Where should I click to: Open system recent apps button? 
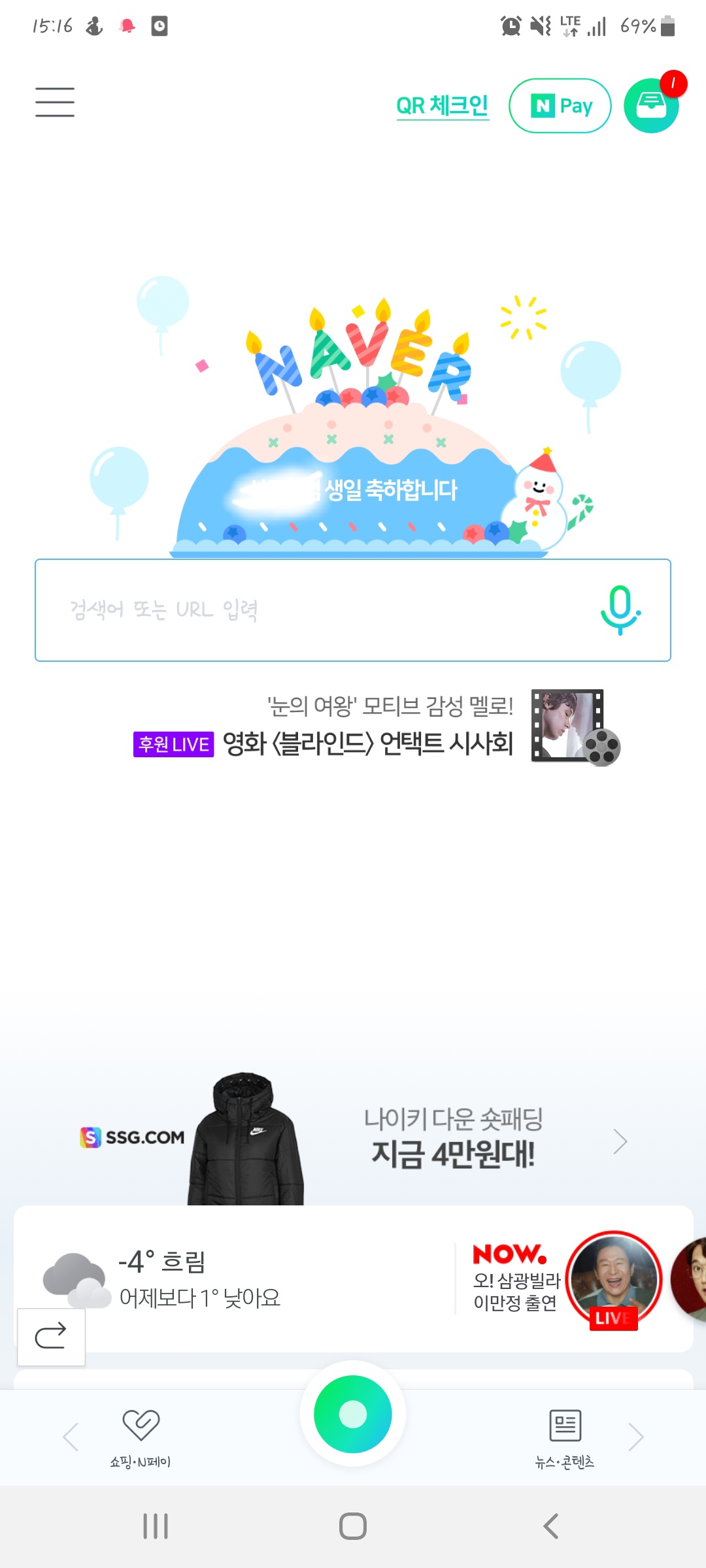click(x=156, y=1526)
